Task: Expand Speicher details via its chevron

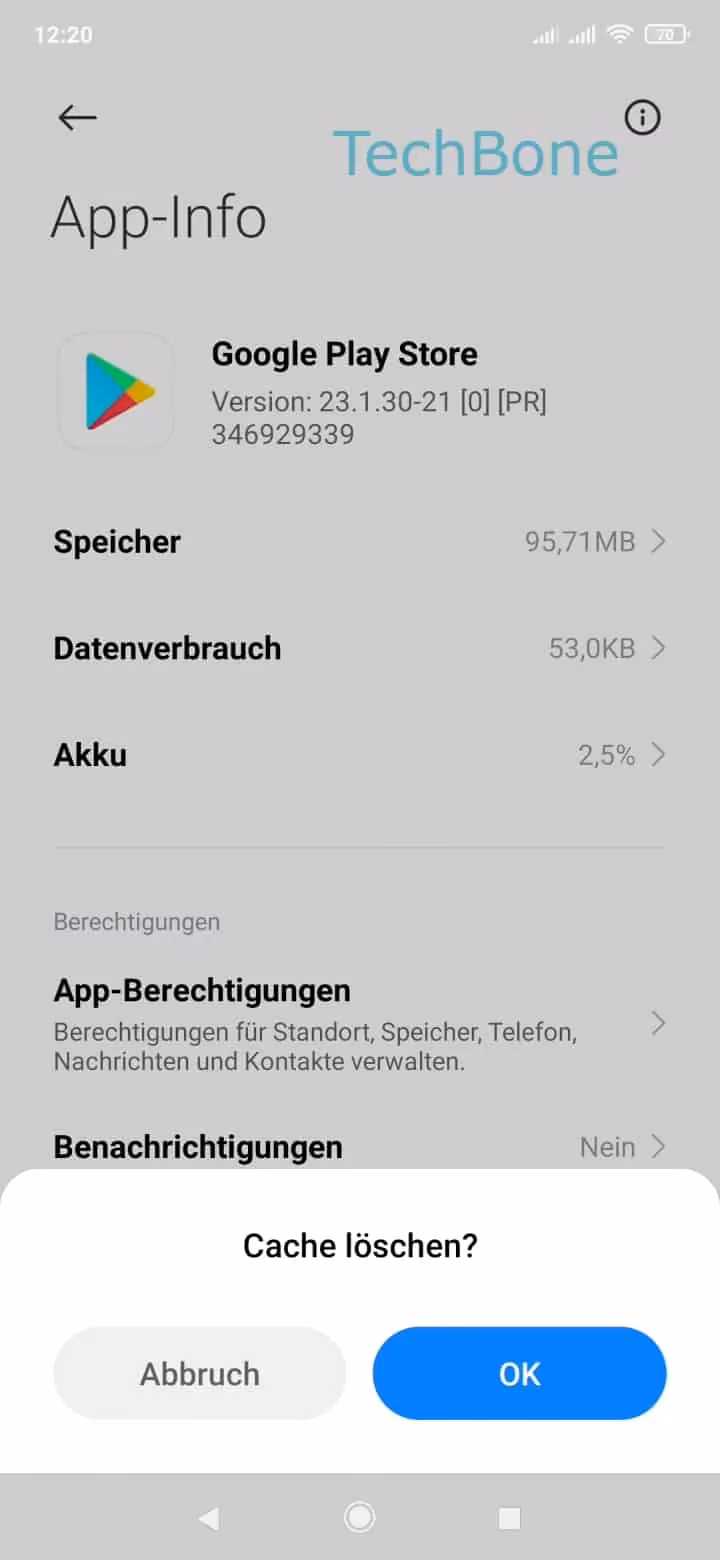Action: coord(659,541)
